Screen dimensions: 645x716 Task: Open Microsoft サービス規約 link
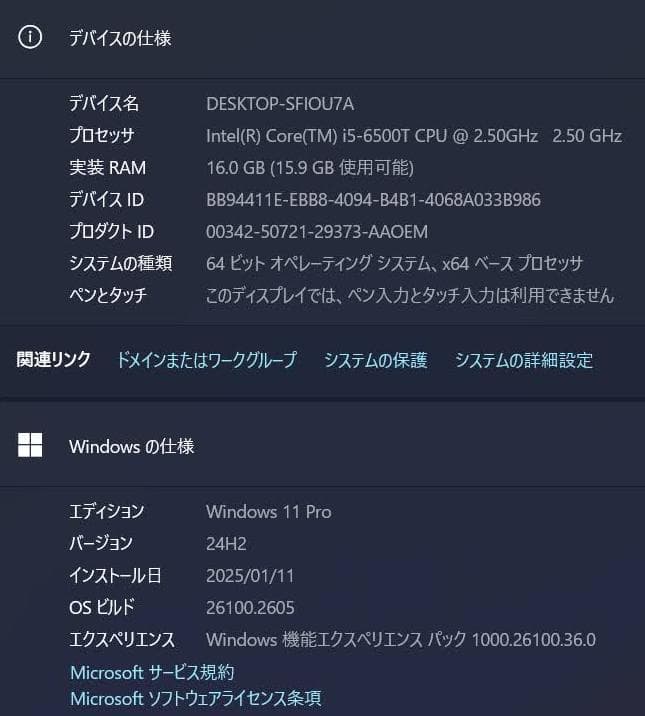(x=152, y=672)
